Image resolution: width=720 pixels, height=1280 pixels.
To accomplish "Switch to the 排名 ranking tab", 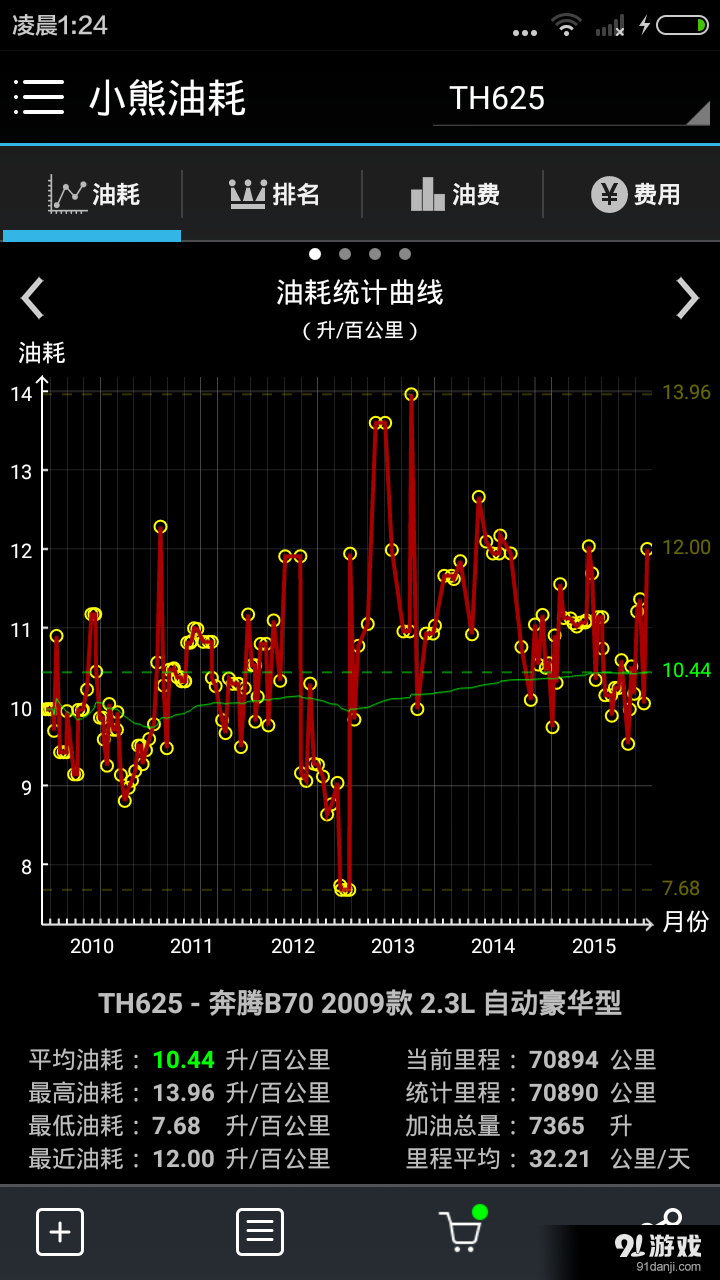I will click(x=272, y=194).
